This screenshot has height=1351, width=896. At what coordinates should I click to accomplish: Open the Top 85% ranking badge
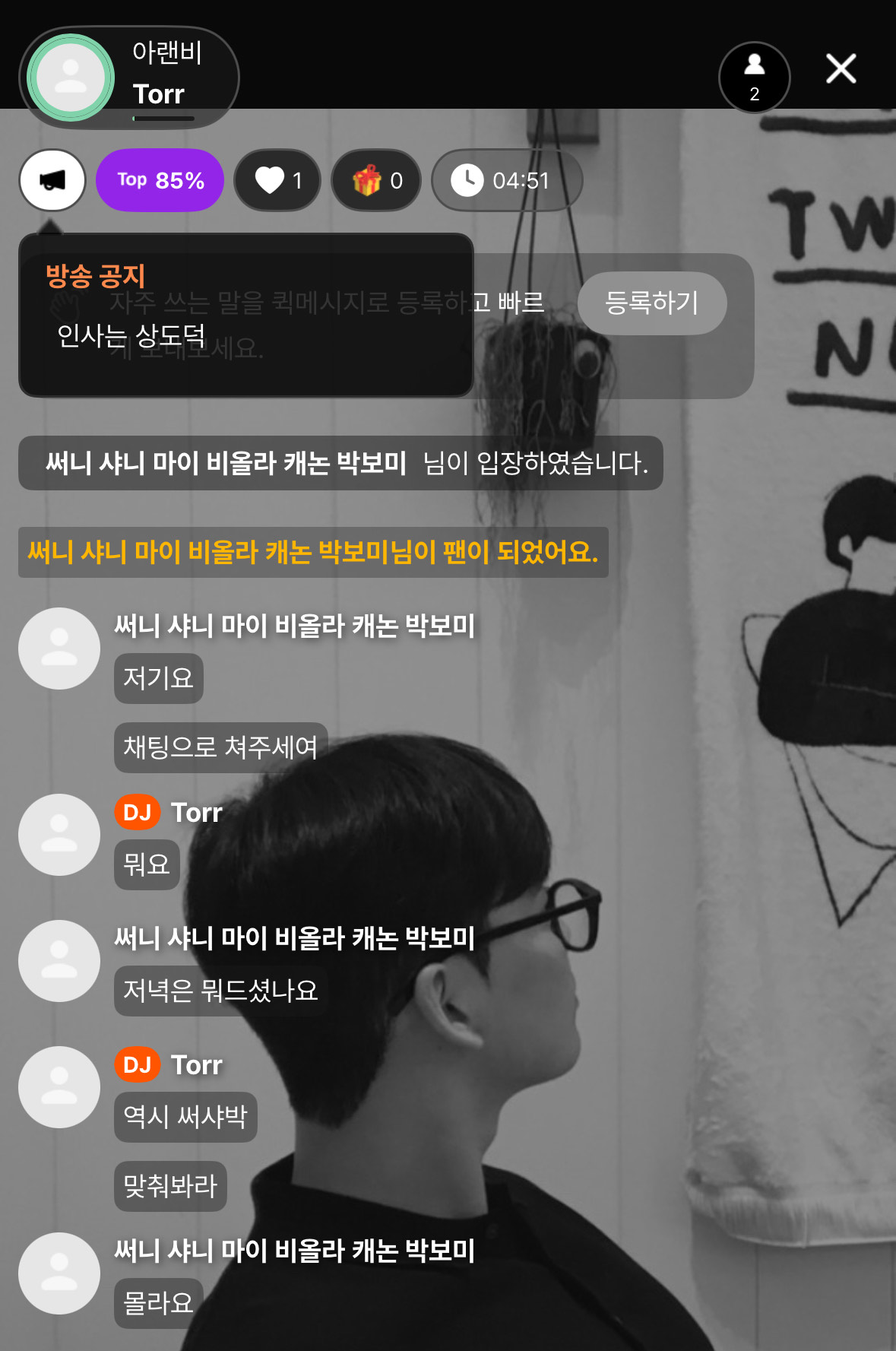159,179
